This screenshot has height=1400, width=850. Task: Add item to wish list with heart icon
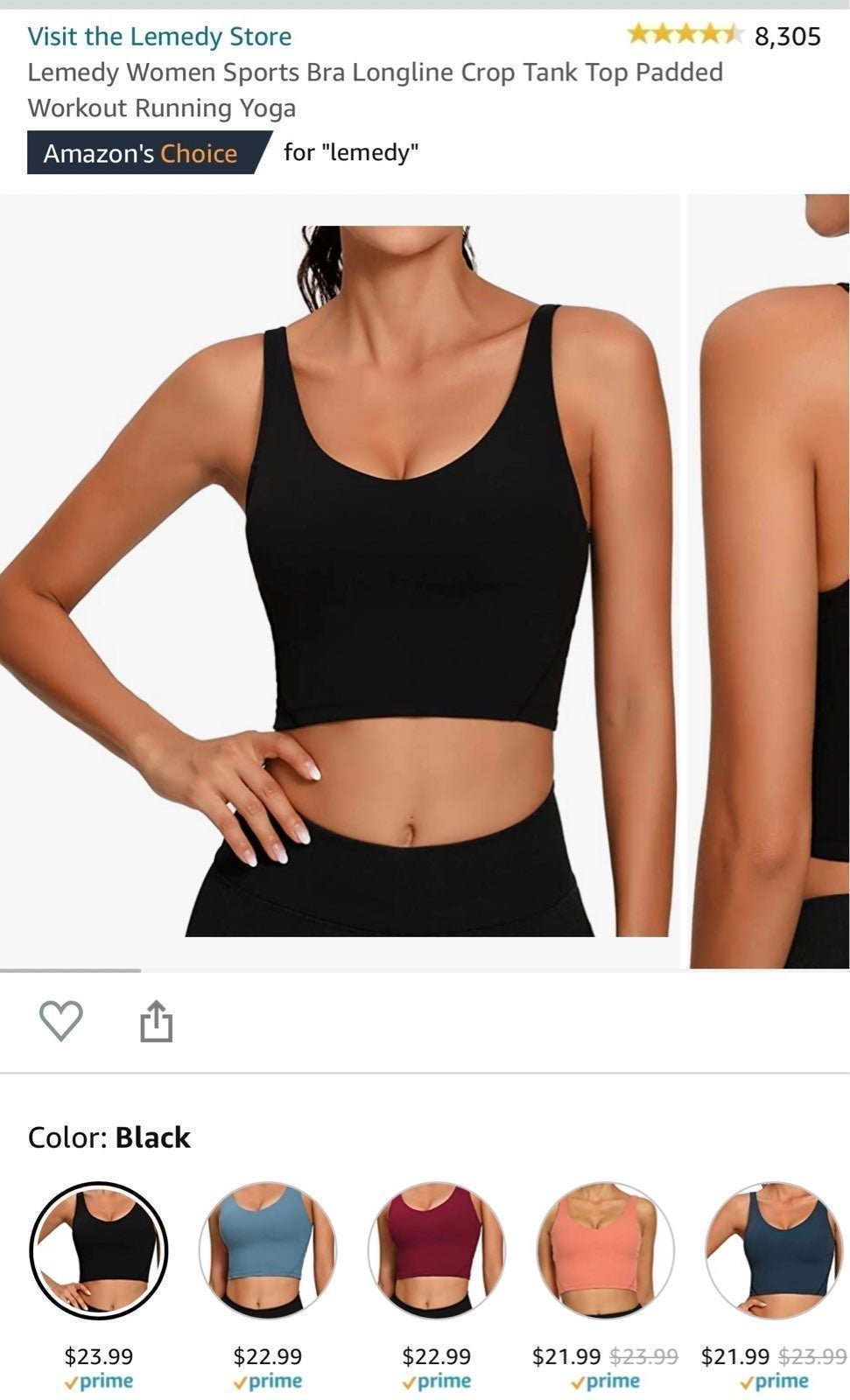coord(61,1020)
